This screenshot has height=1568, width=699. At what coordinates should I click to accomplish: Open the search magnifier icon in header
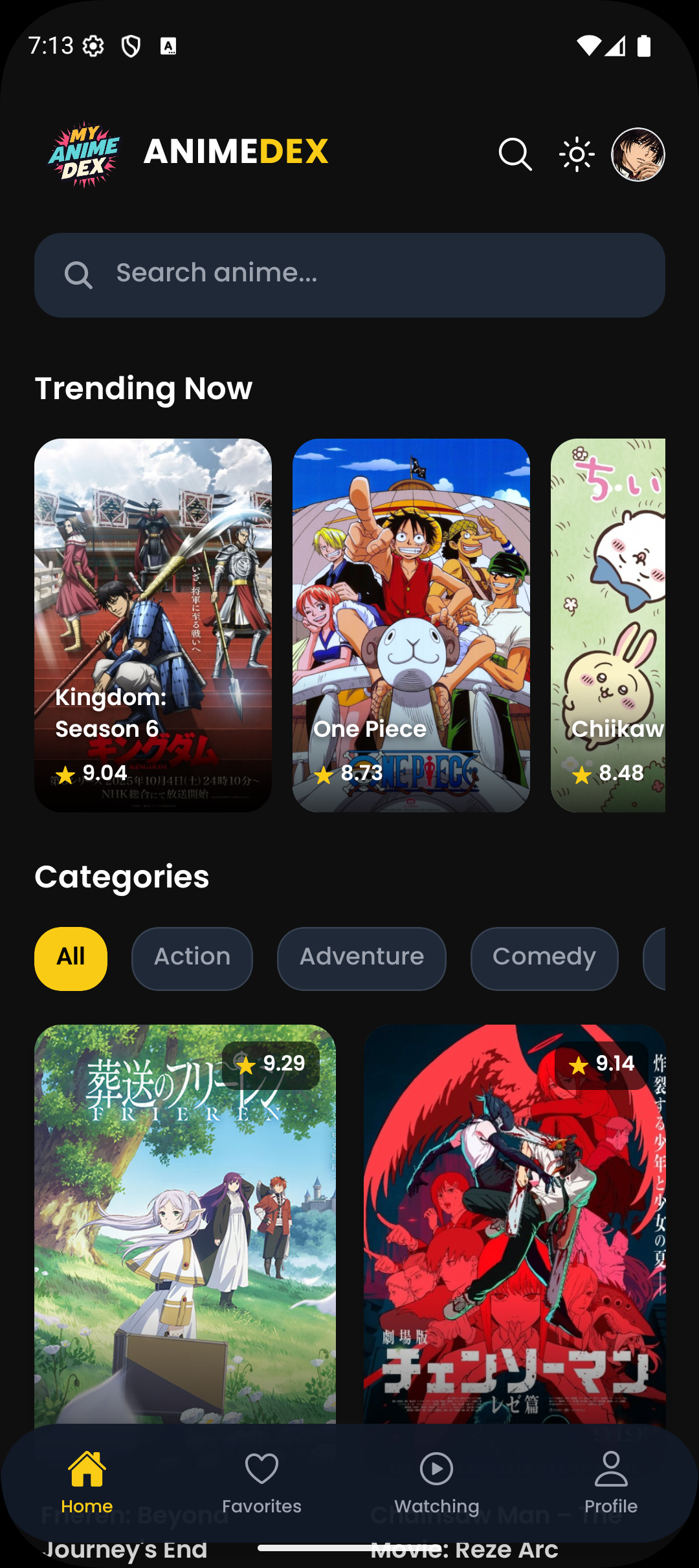pyautogui.click(x=515, y=154)
